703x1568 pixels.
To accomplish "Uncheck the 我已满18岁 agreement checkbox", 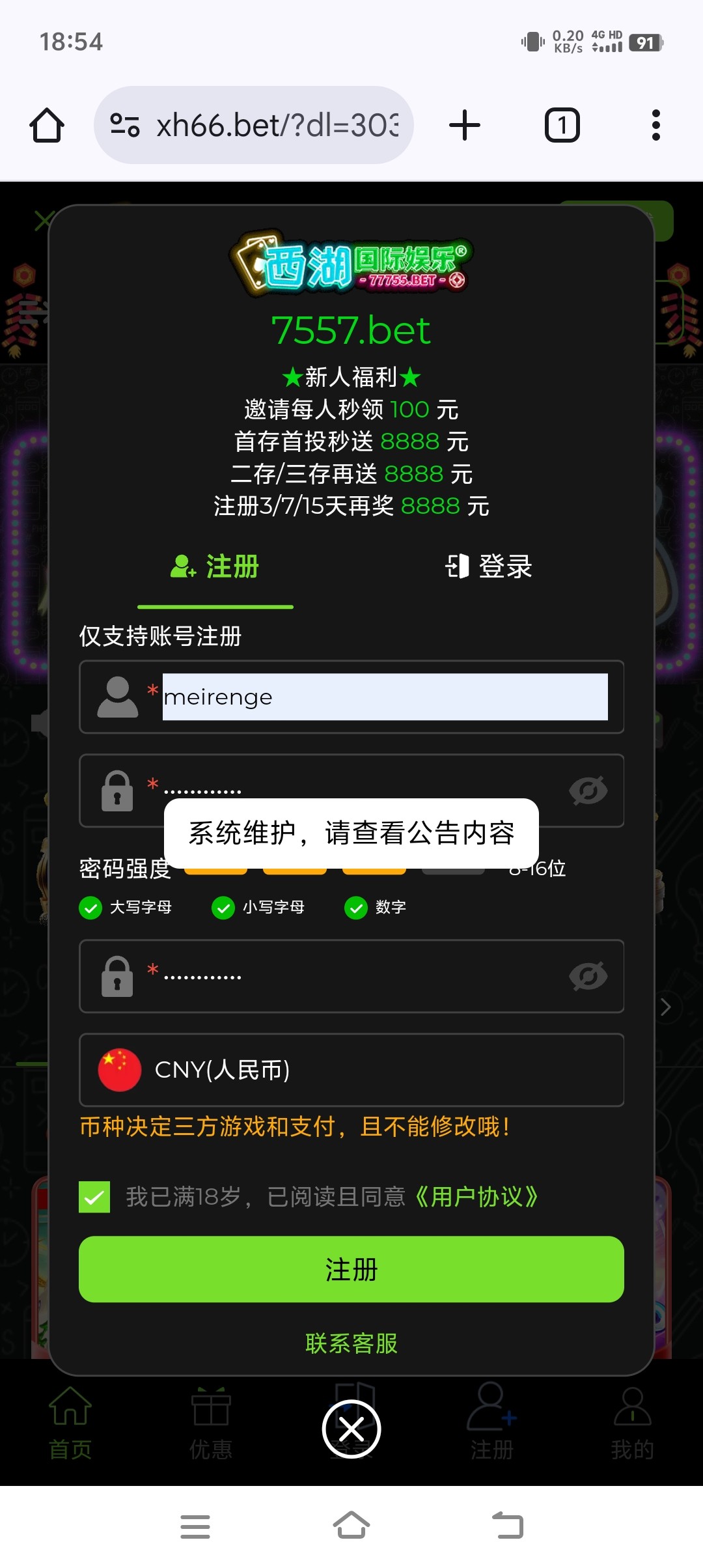I will tap(94, 1197).
